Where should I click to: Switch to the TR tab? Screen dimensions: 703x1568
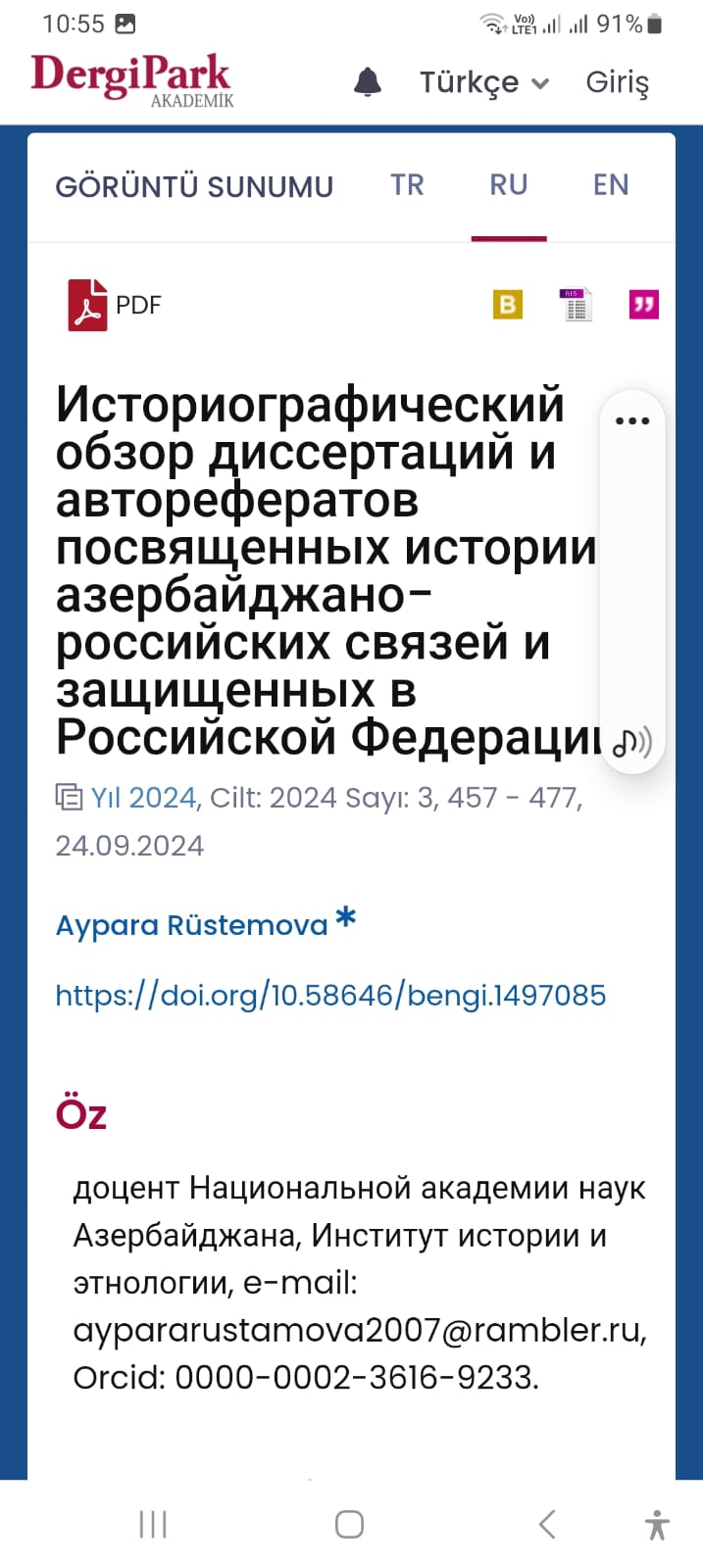407,185
